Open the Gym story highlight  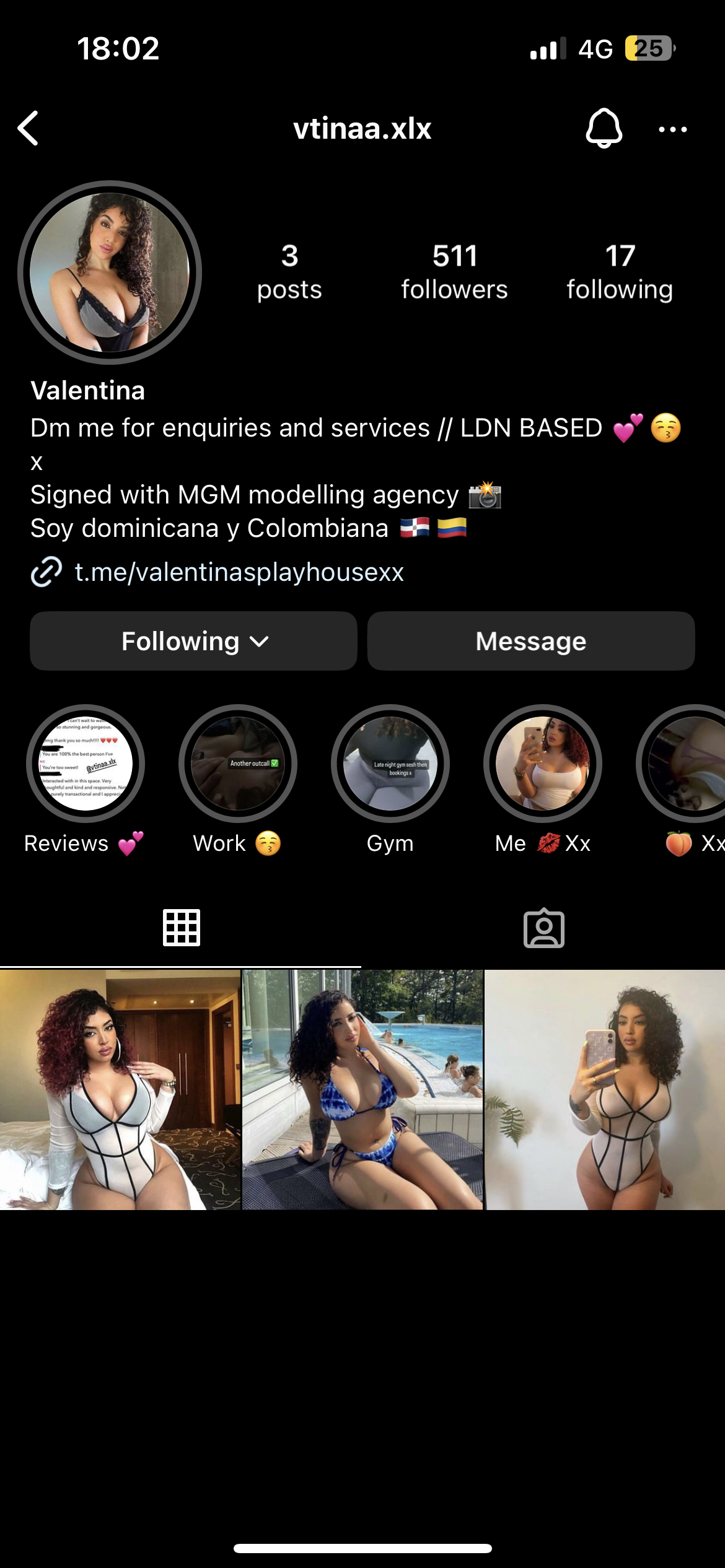pyautogui.click(x=390, y=764)
